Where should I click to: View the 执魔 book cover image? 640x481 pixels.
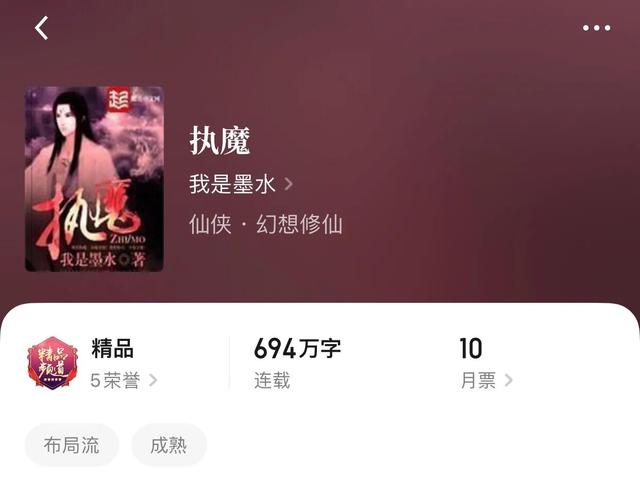(94, 179)
